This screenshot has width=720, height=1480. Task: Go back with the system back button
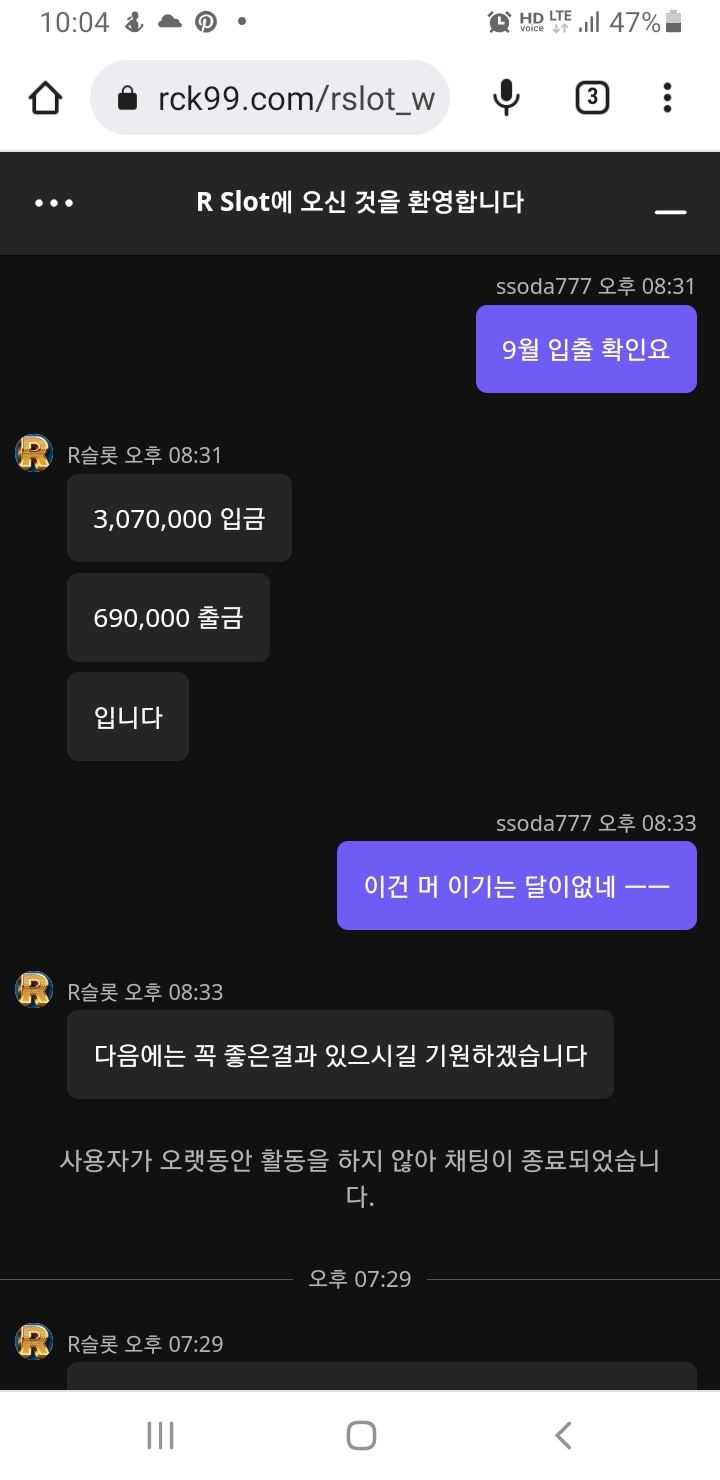tap(563, 1435)
